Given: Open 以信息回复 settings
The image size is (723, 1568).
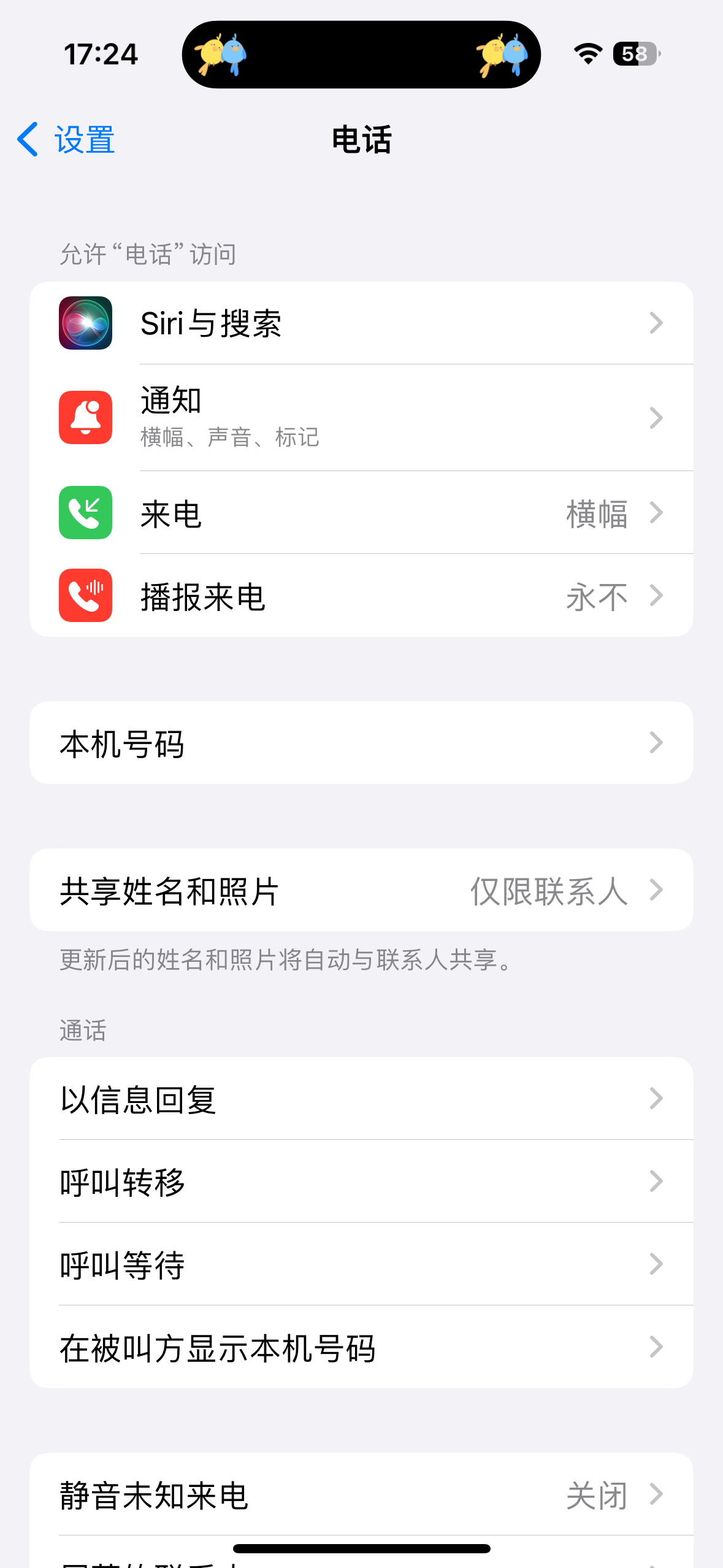Looking at the screenshot, I should (x=361, y=1099).
